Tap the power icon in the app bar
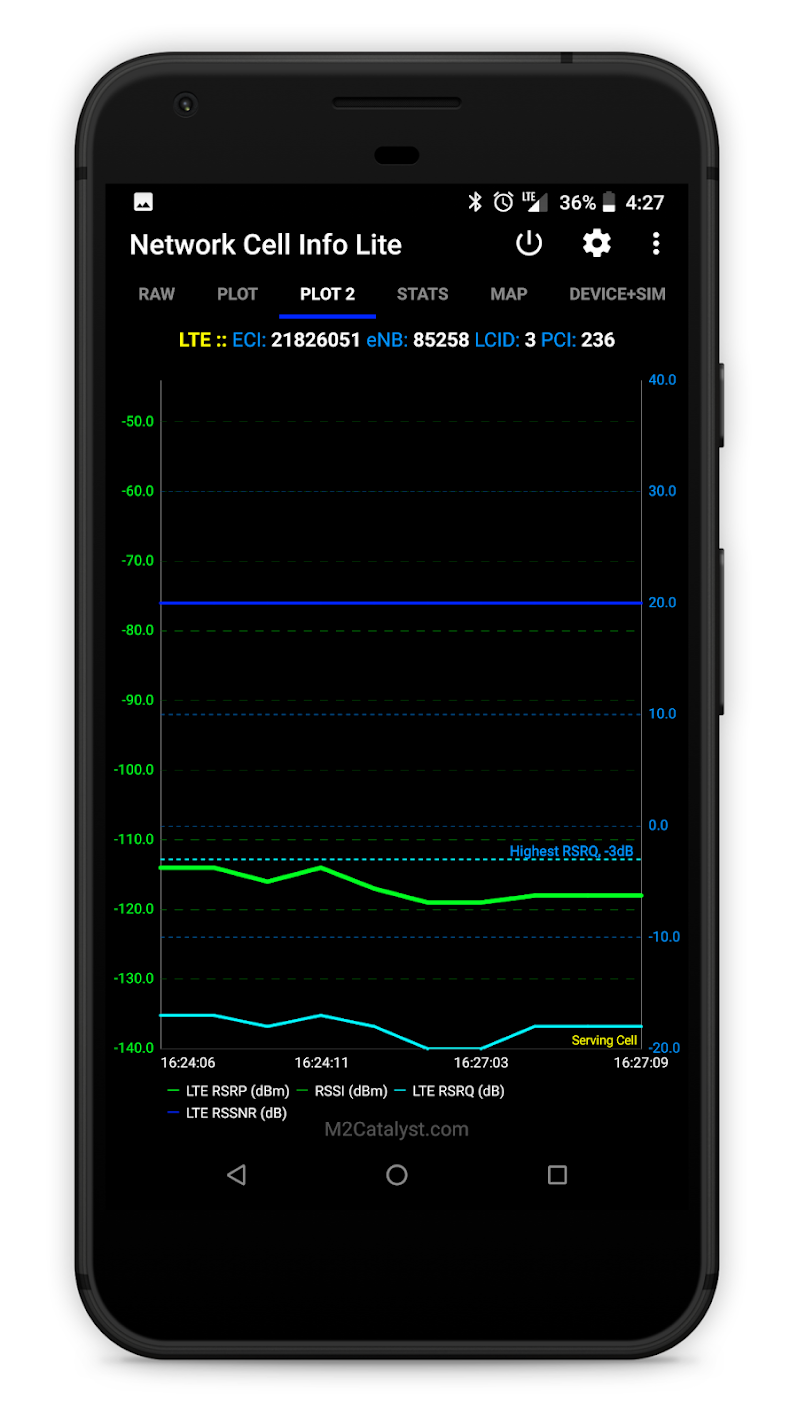 (528, 243)
